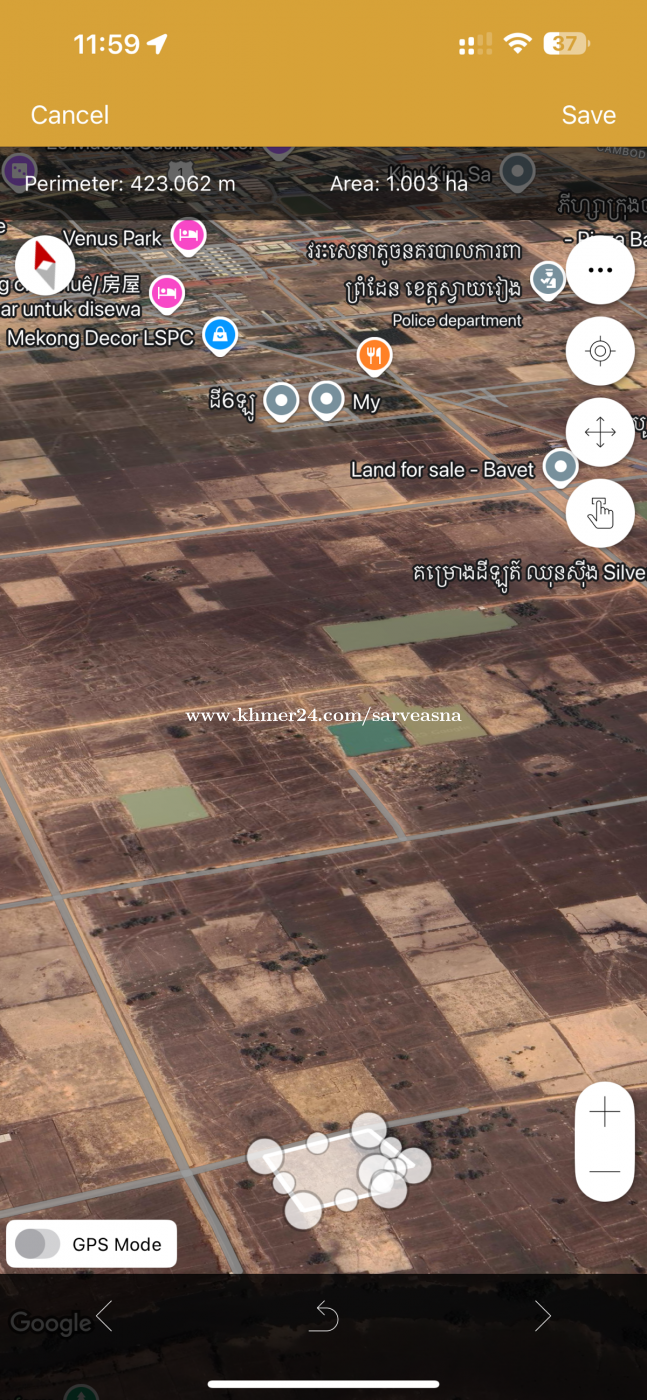Open the Venus Park hotel pin
This screenshot has height=1400, width=647.
[188, 236]
